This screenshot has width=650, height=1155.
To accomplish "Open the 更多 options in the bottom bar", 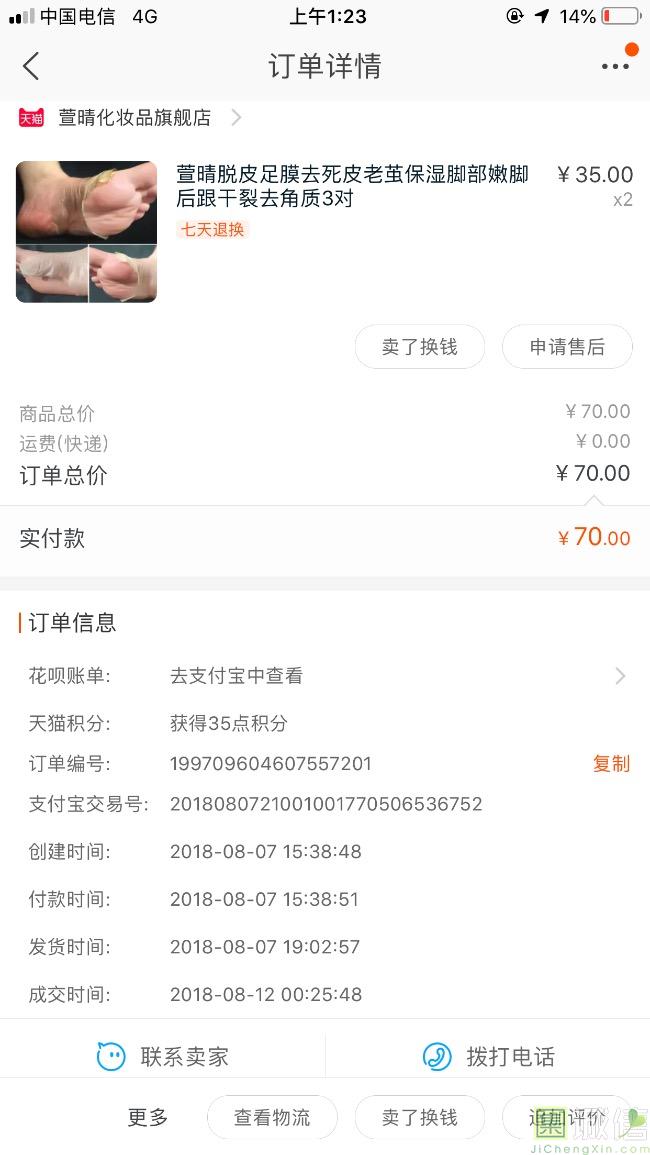I will (148, 1117).
